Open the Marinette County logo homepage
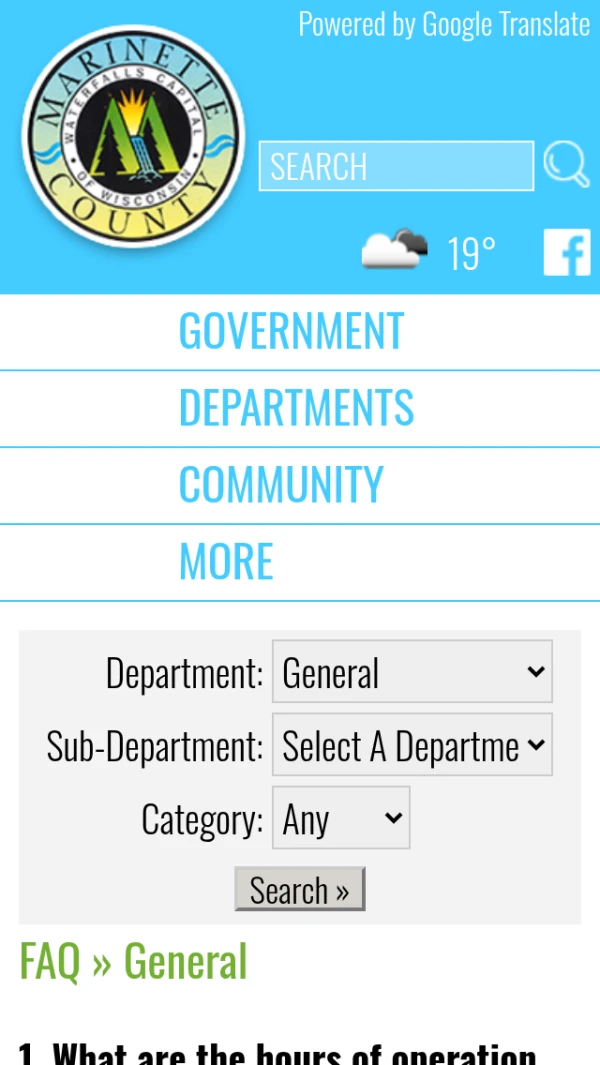This screenshot has height=1065, width=600. coord(133,137)
